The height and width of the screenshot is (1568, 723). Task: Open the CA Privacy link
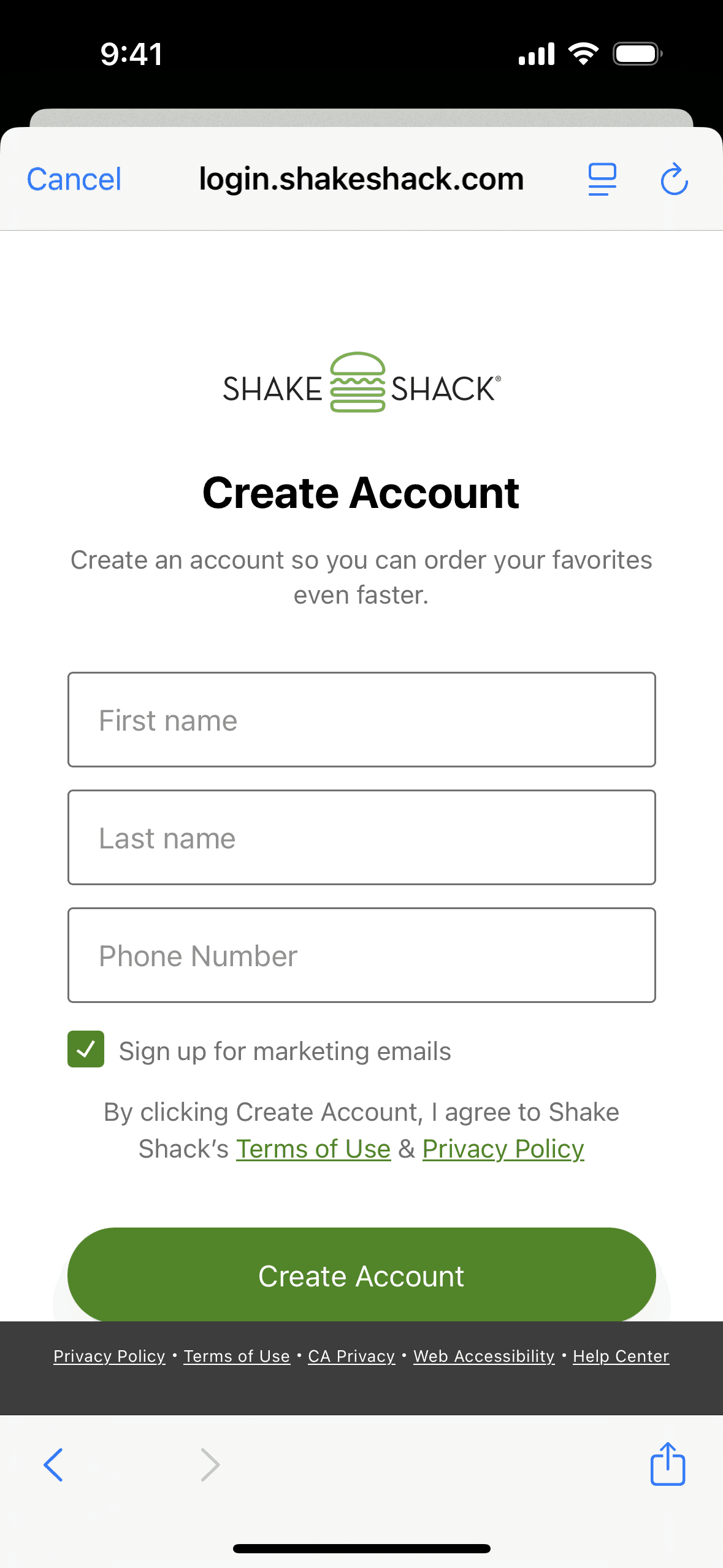351,1356
